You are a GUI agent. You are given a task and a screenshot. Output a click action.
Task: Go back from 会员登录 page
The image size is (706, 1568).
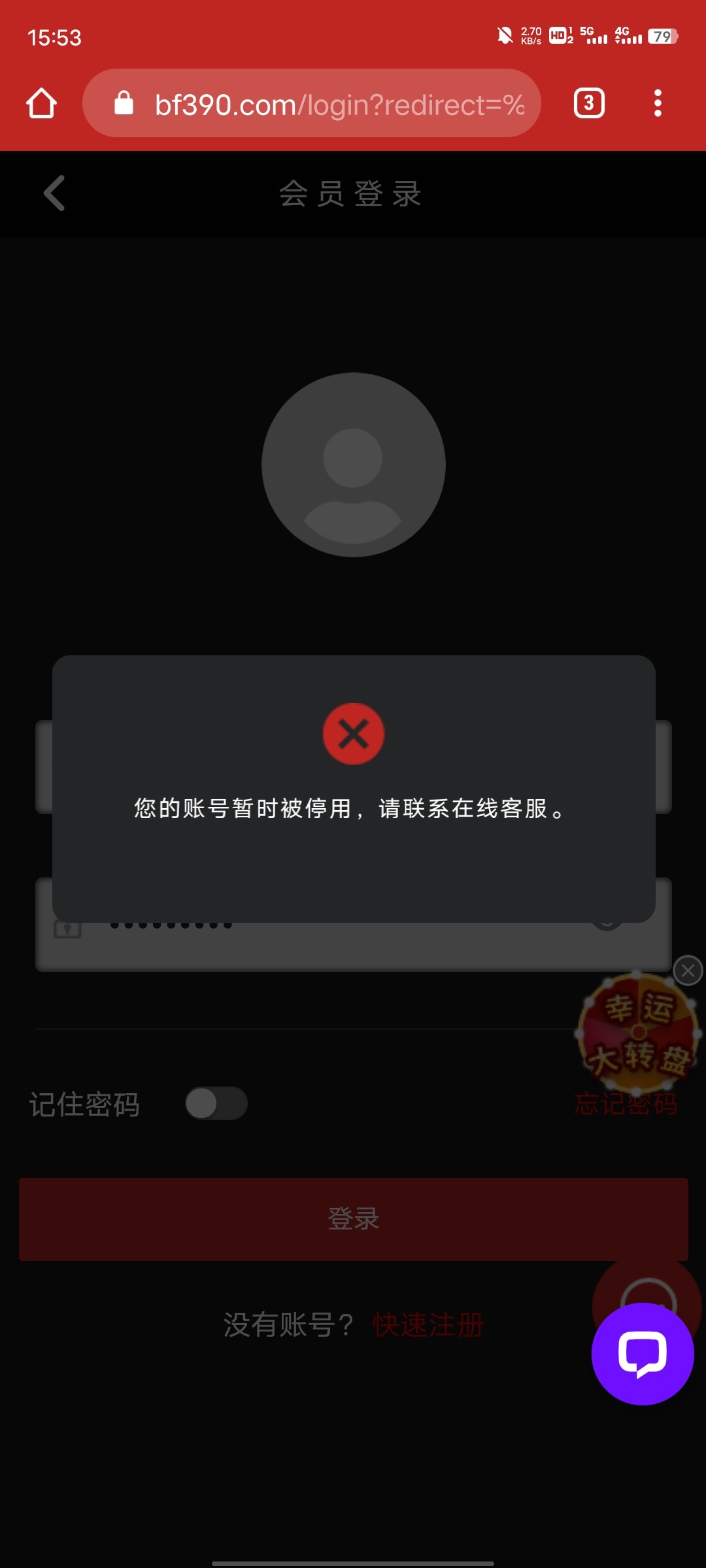point(54,193)
